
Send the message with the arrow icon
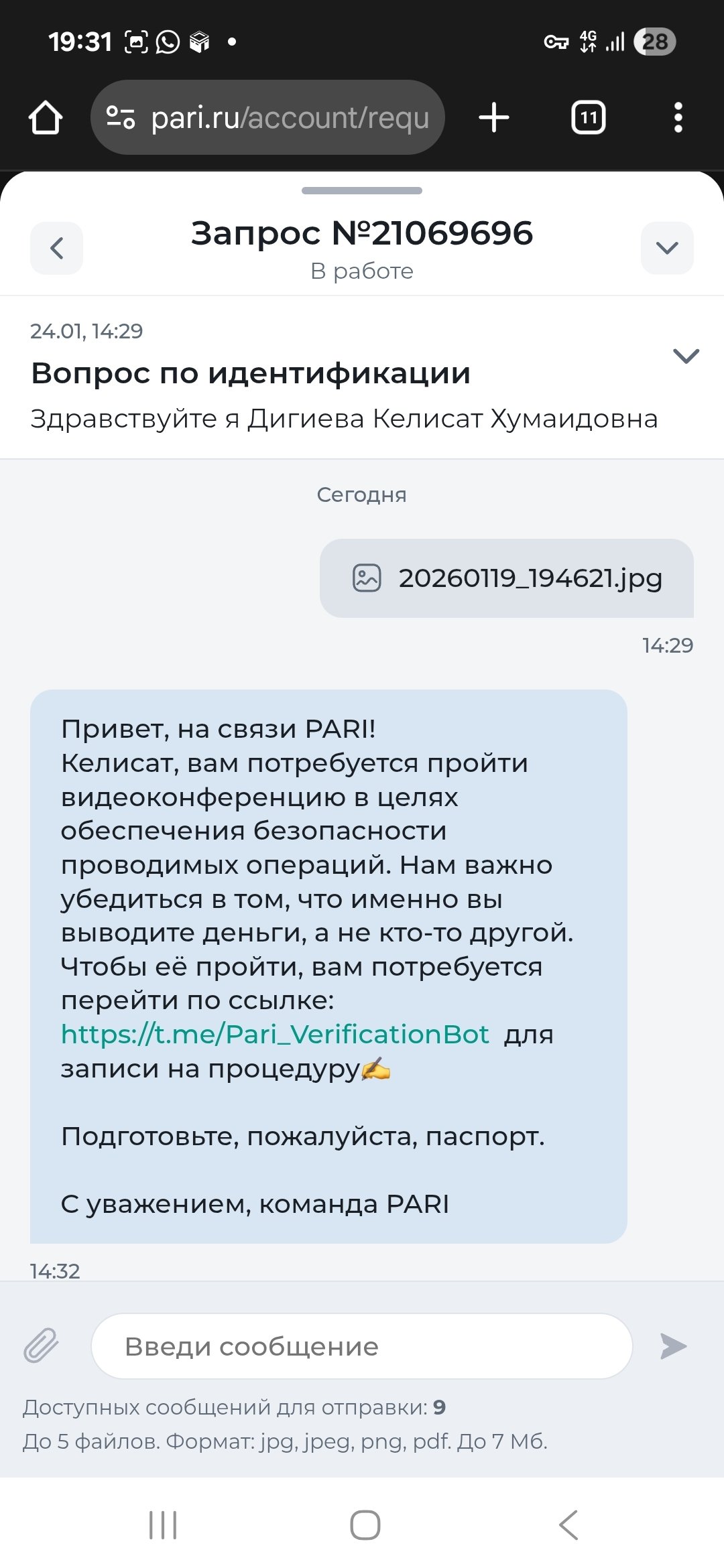(673, 1346)
